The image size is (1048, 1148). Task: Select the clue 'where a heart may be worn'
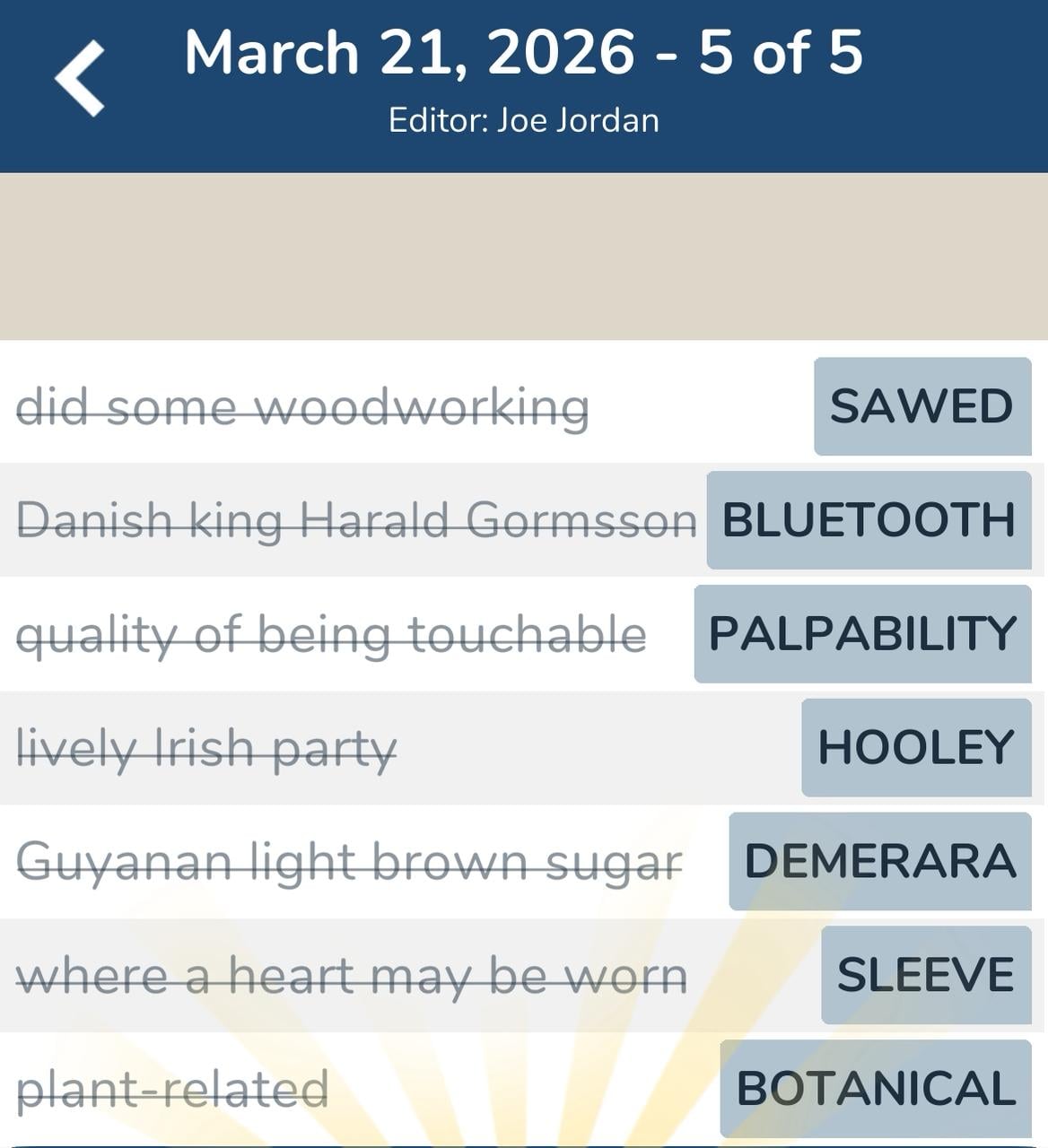click(354, 974)
